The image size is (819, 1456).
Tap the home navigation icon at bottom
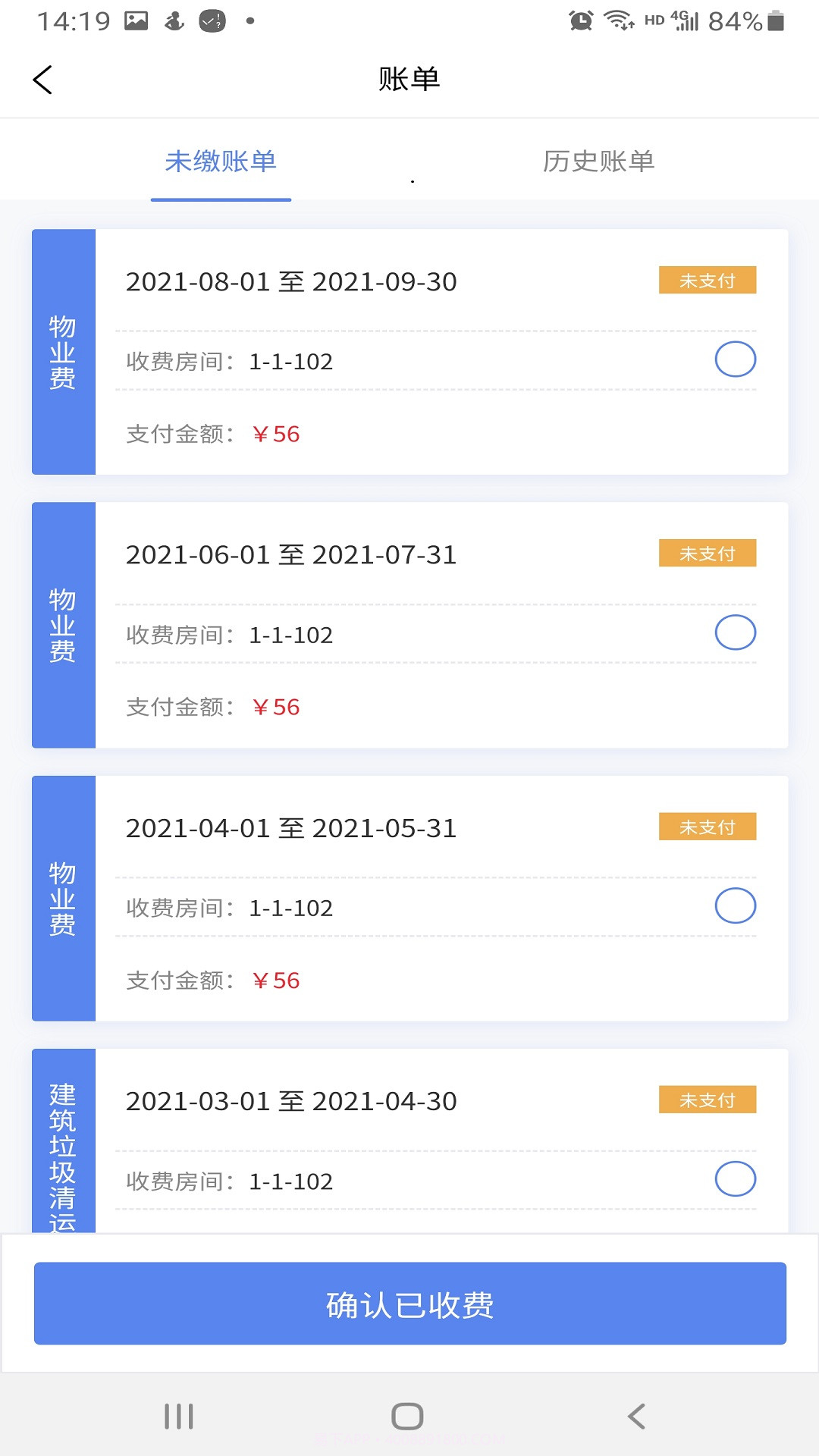coord(408,1414)
